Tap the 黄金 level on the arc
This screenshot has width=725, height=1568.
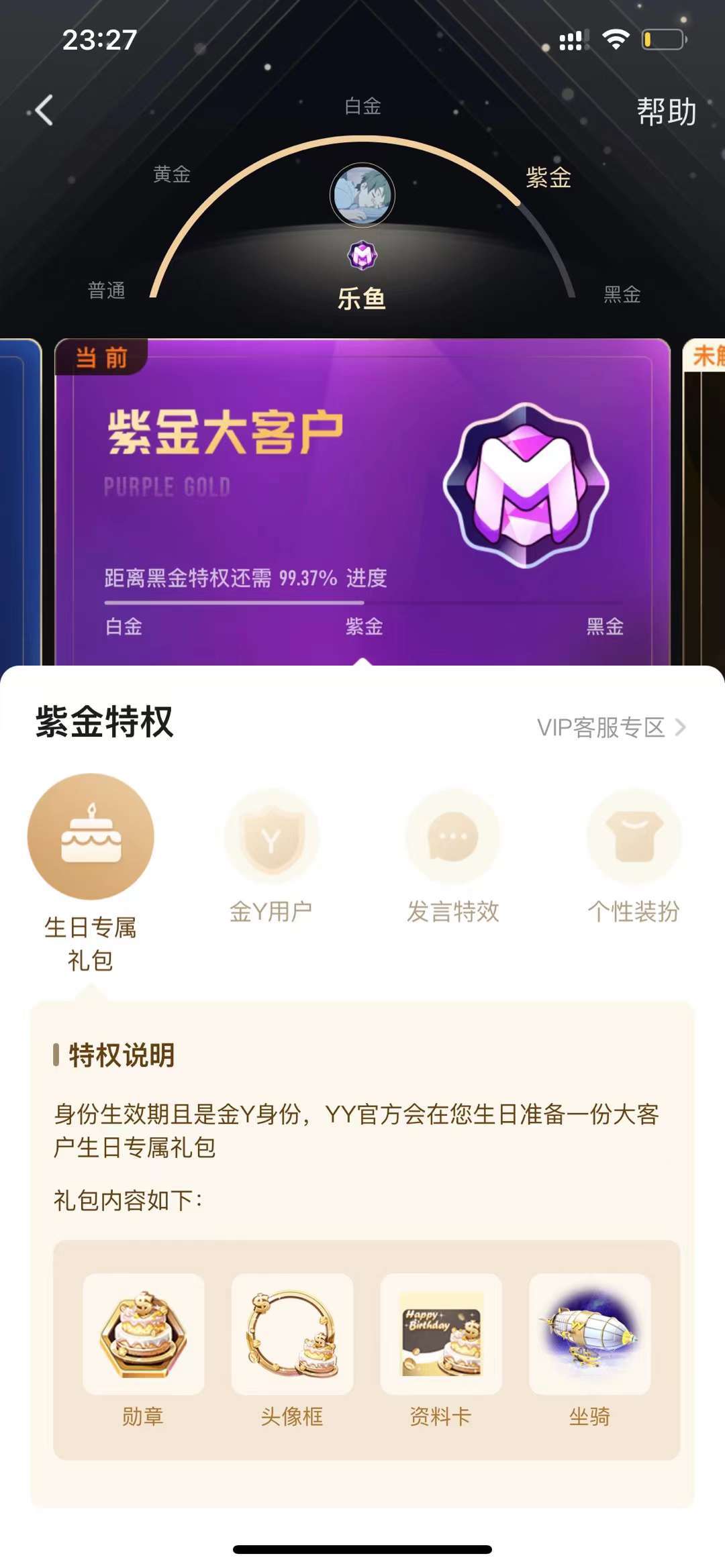[x=172, y=174]
